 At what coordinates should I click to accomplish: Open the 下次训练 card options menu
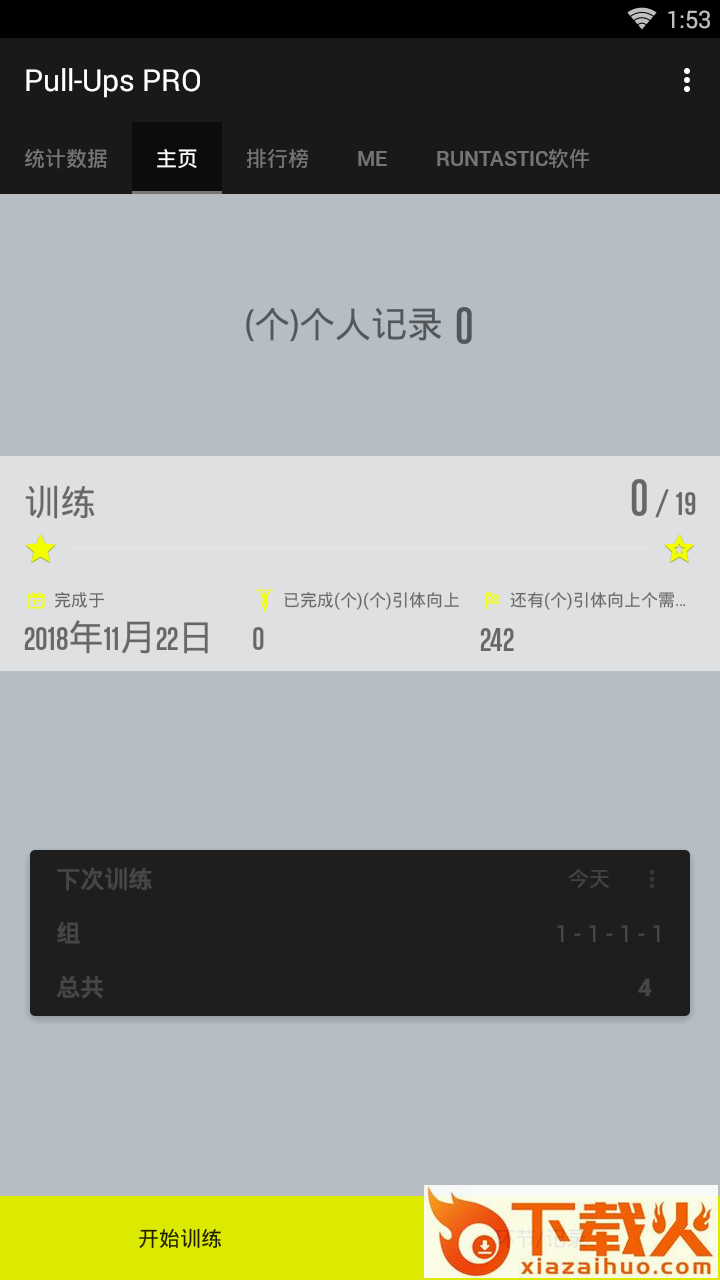[652, 879]
